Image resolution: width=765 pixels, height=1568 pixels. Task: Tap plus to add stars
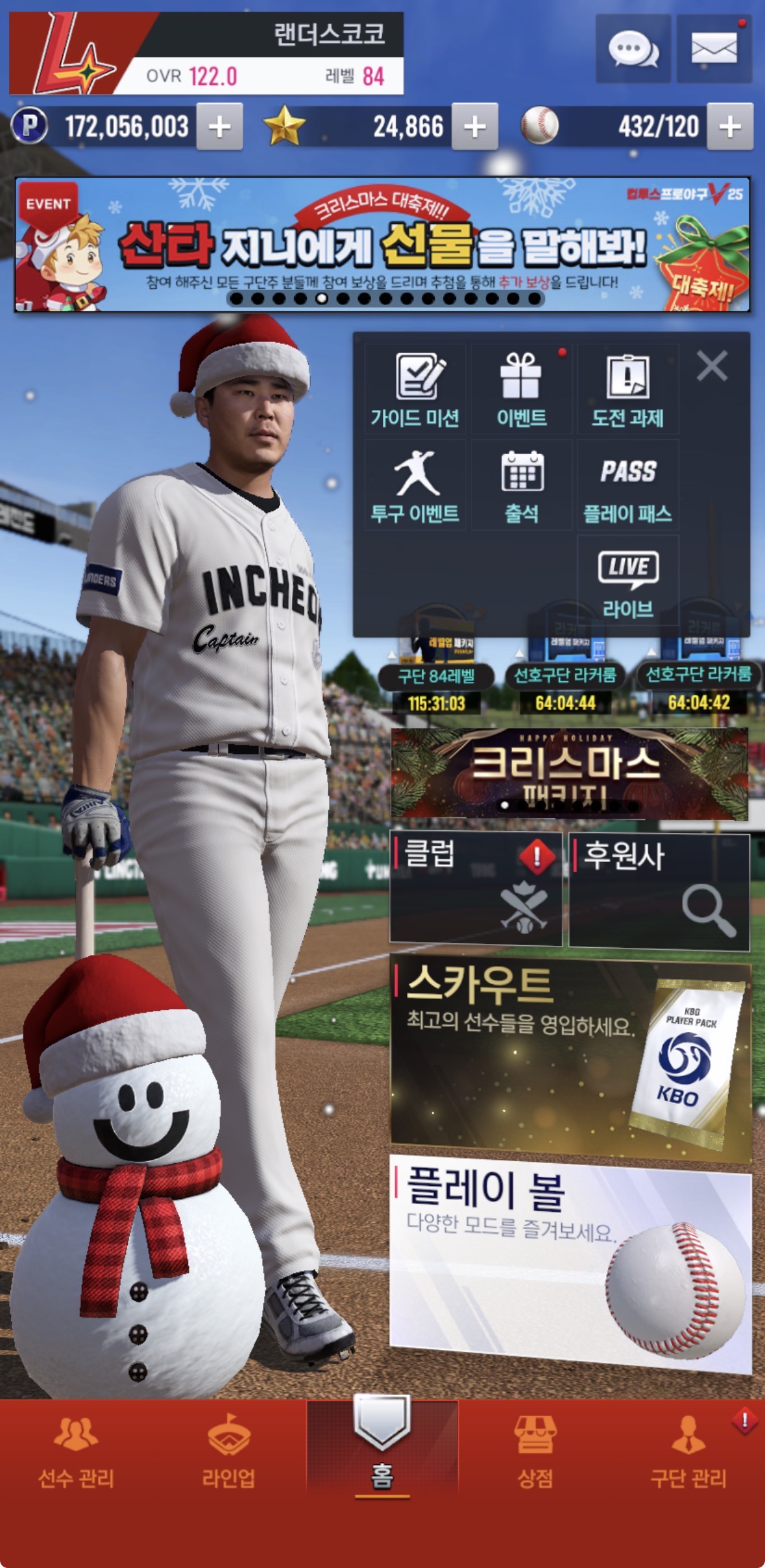tap(474, 127)
